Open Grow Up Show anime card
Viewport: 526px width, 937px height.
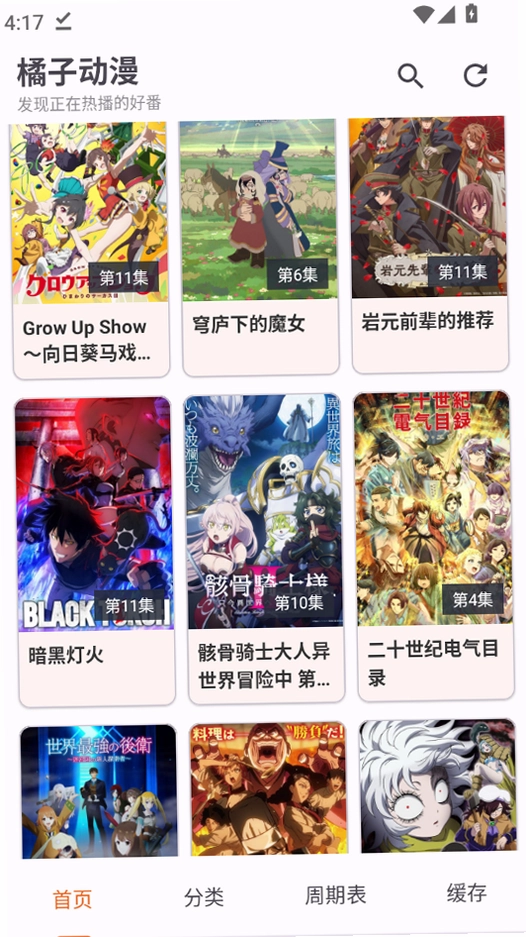(x=90, y=250)
